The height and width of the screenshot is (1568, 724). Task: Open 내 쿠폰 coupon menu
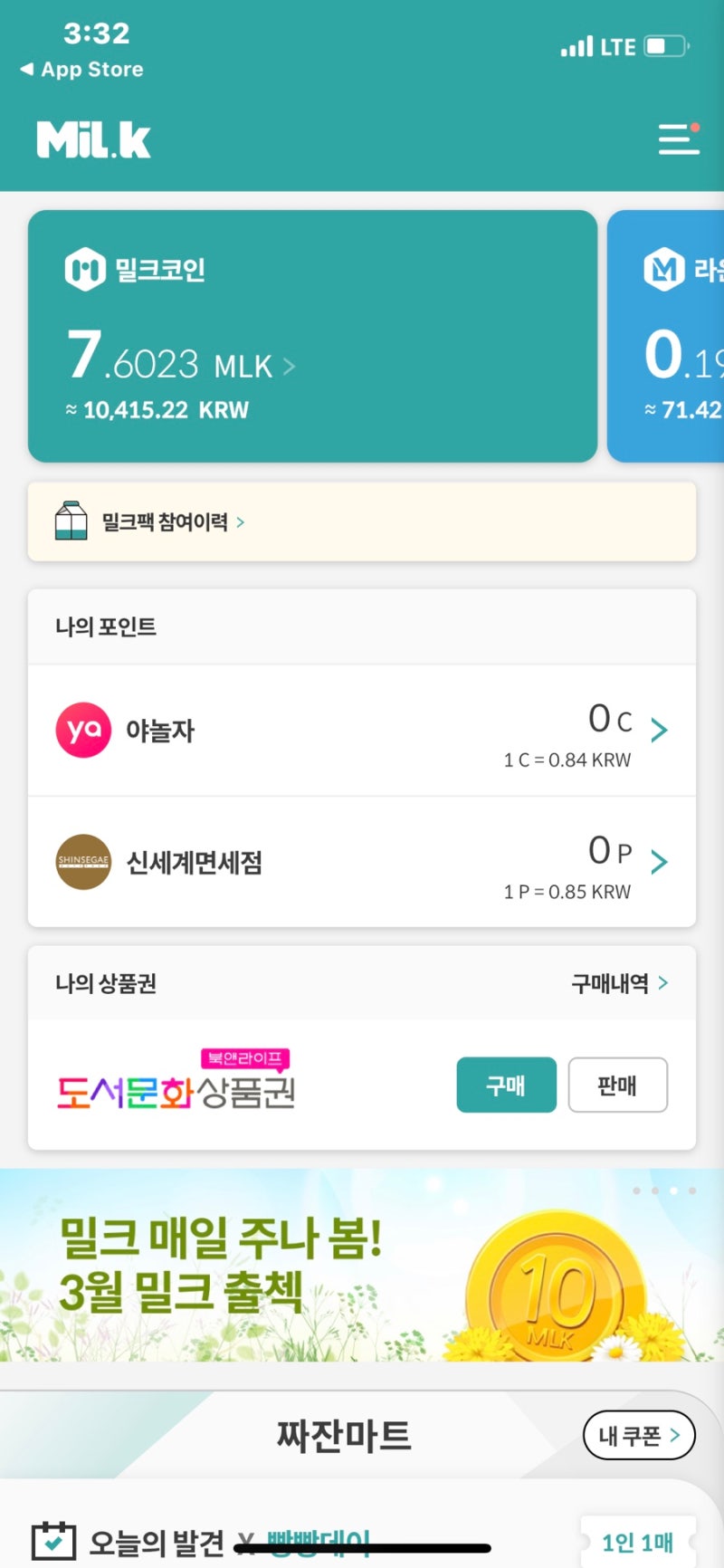pos(638,1435)
